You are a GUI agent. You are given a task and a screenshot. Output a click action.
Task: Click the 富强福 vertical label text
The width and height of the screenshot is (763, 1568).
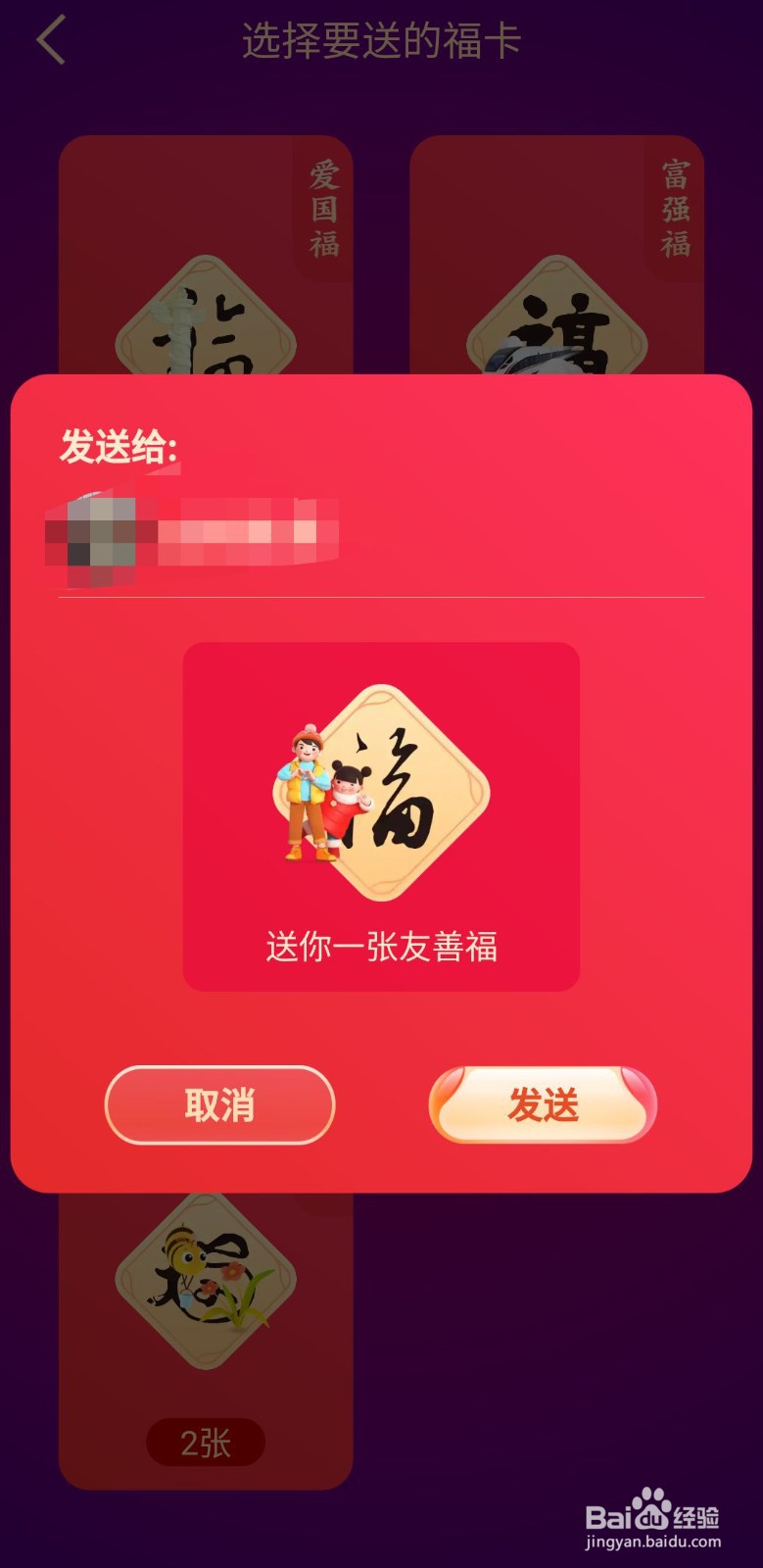678,208
